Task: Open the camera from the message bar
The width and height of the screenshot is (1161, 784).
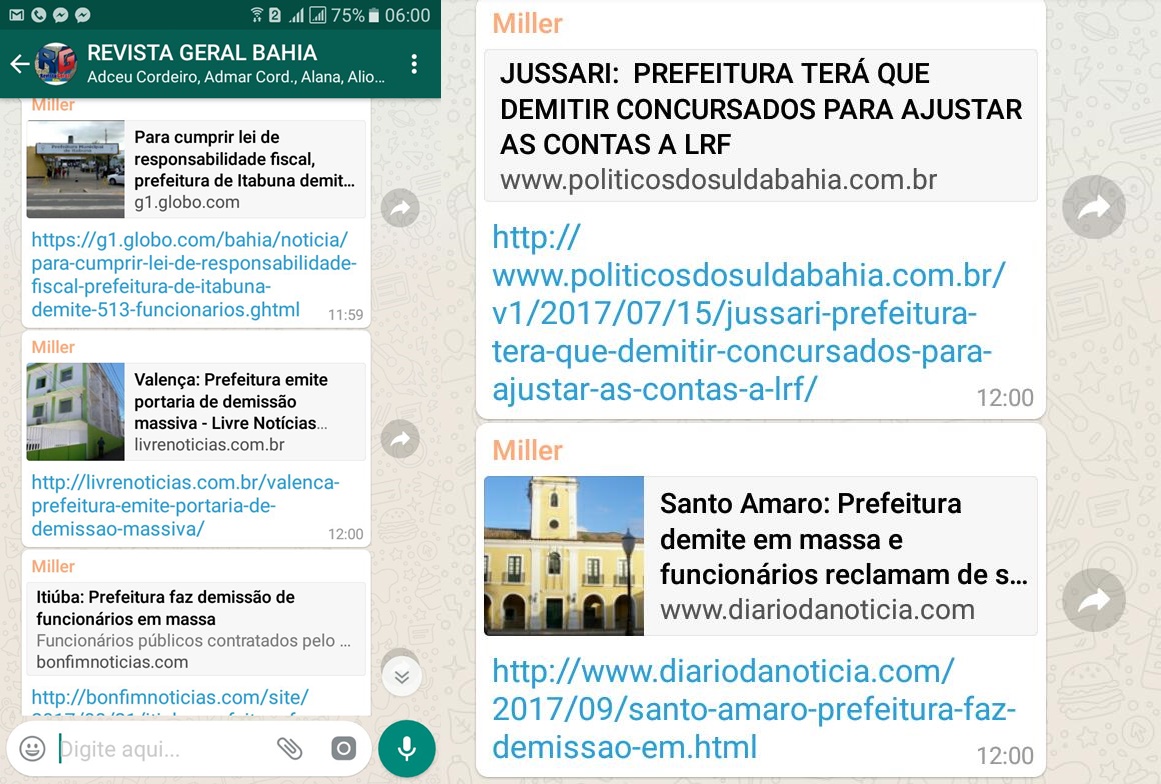Action: 343,748
